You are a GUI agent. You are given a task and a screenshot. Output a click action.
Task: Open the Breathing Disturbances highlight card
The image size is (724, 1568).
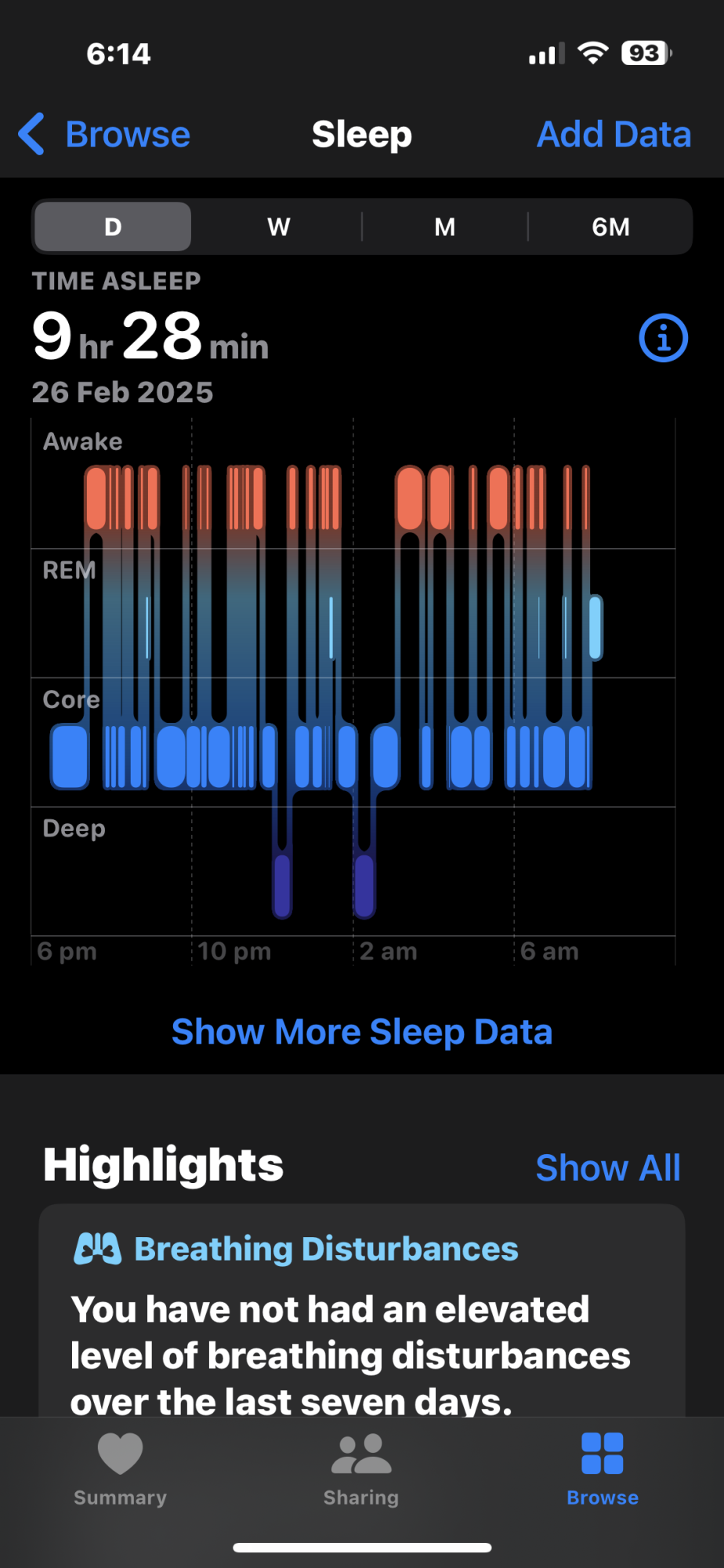(x=362, y=1317)
